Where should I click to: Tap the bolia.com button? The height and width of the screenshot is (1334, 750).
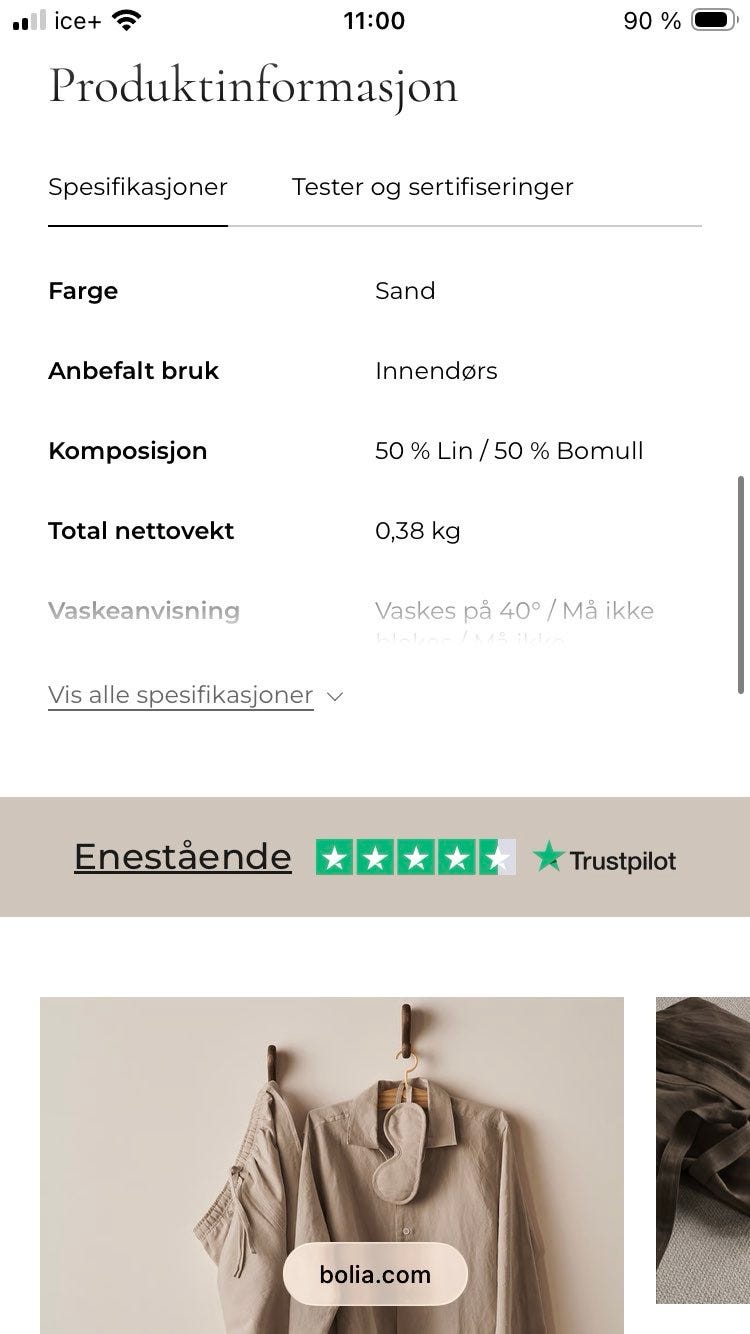coord(374,1274)
